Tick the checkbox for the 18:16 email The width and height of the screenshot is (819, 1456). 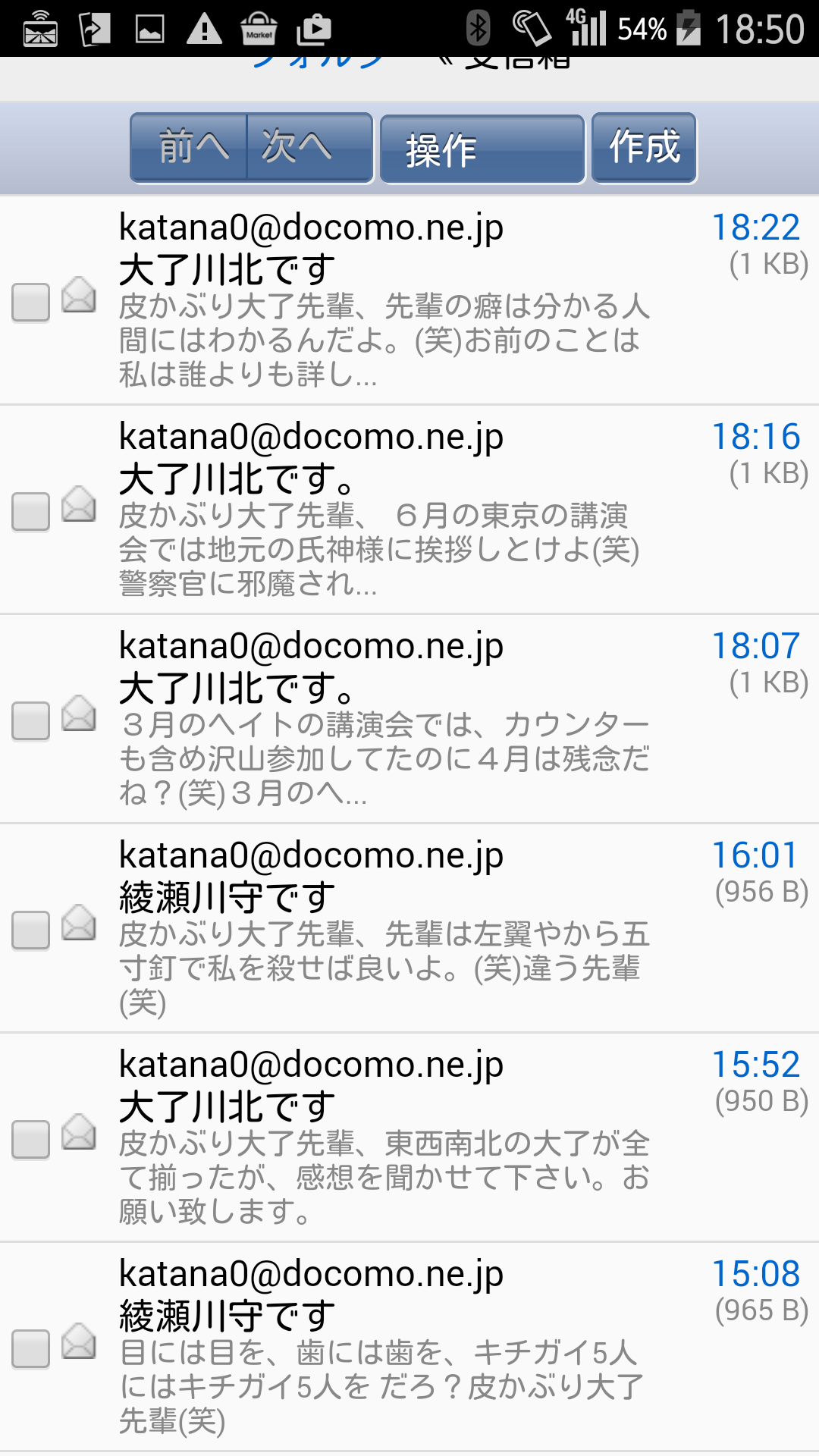31,512
